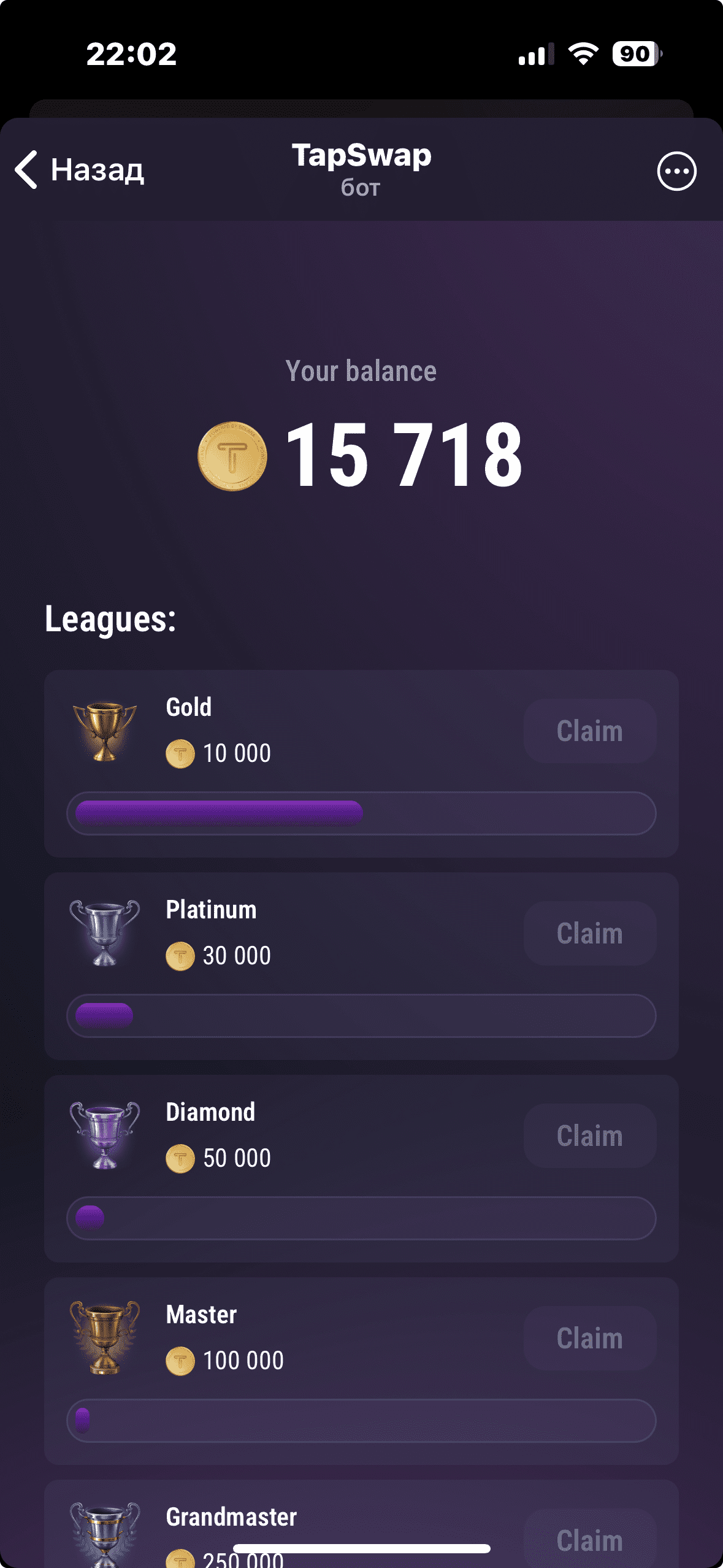This screenshot has height=1568, width=723.
Task: Claim the Master league reward
Action: pos(589,1338)
